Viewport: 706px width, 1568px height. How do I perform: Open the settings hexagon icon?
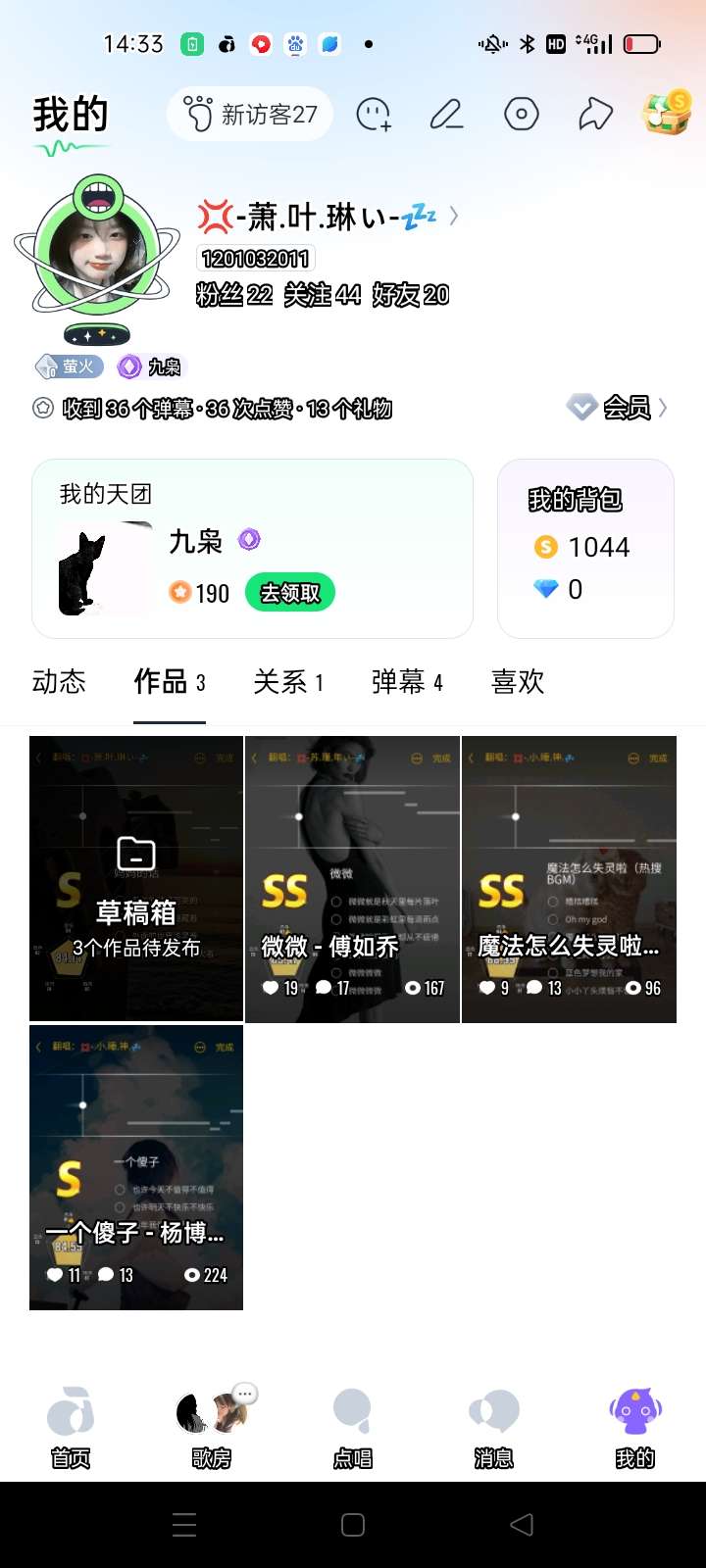522,115
